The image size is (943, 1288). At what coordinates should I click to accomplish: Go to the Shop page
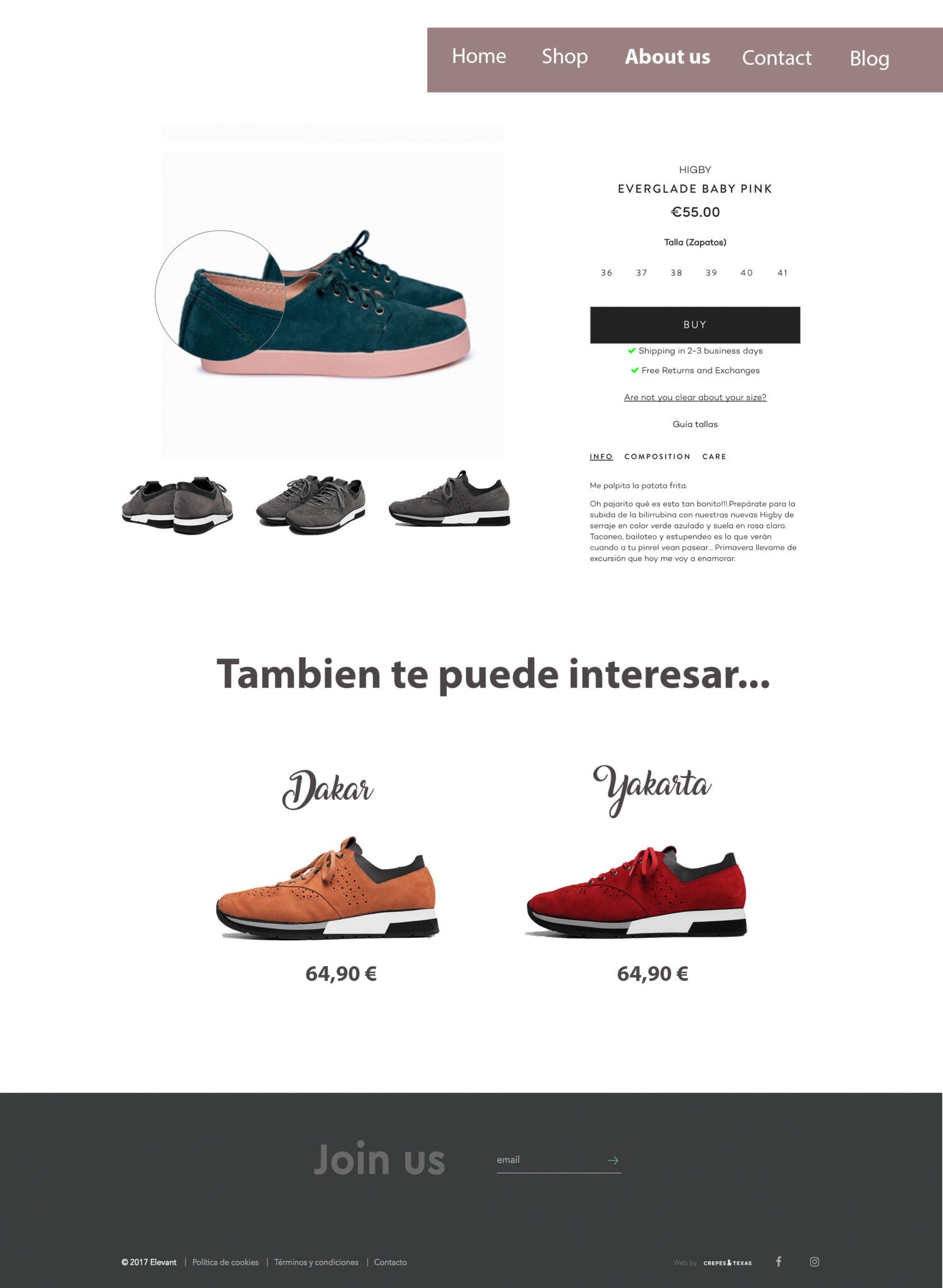(x=564, y=57)
